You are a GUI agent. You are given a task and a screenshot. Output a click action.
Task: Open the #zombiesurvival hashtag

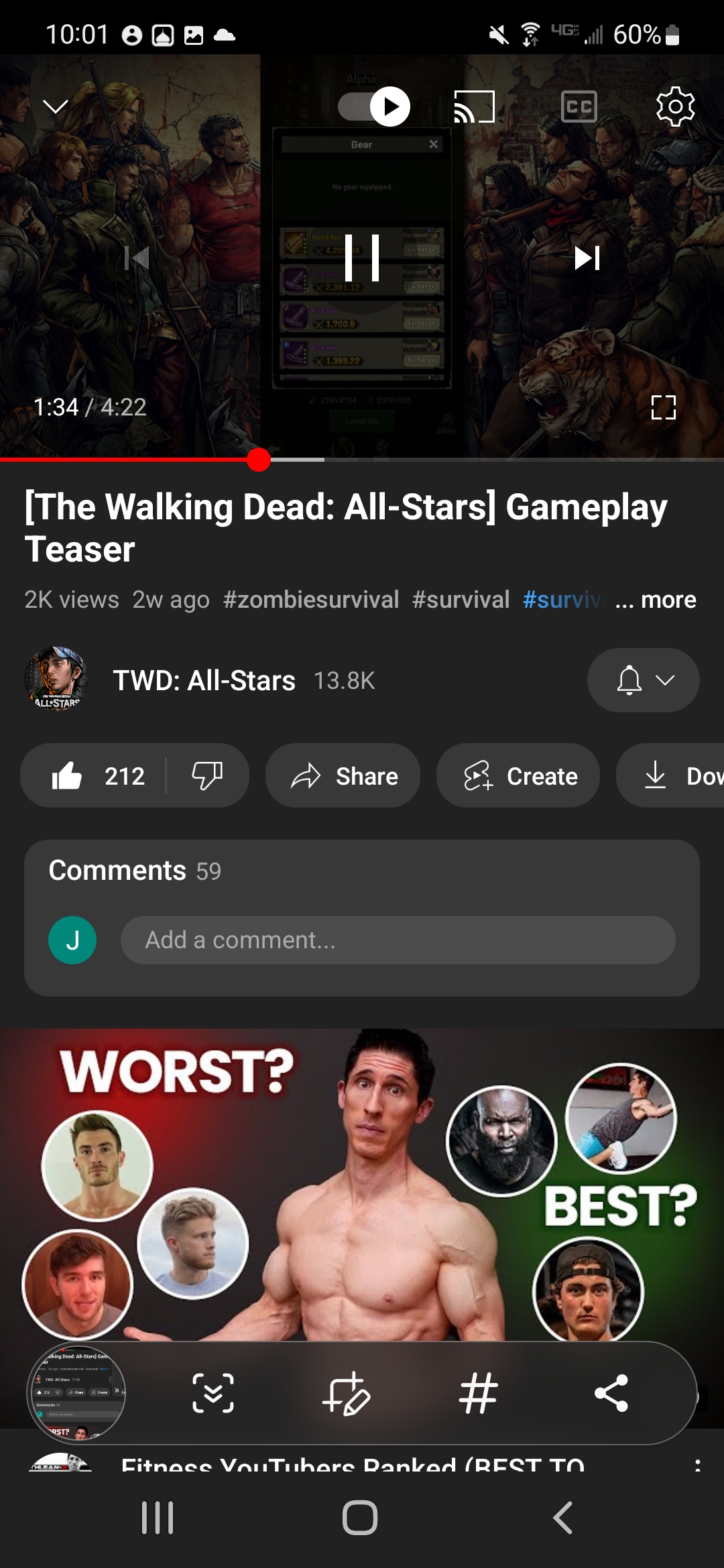[311, 600]
